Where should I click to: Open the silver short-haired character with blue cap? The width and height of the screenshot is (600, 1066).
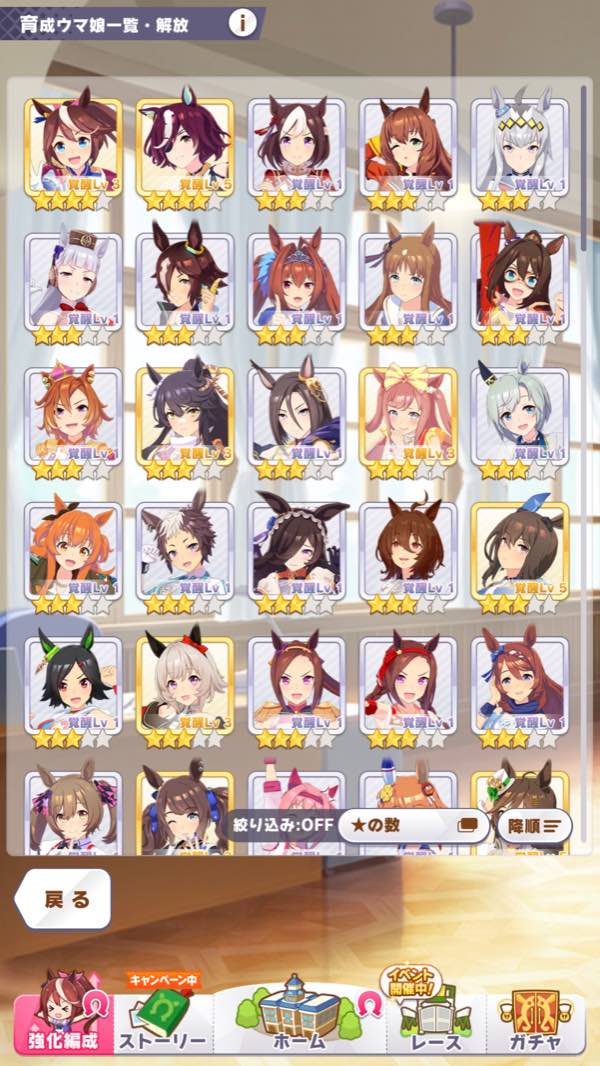520,418
